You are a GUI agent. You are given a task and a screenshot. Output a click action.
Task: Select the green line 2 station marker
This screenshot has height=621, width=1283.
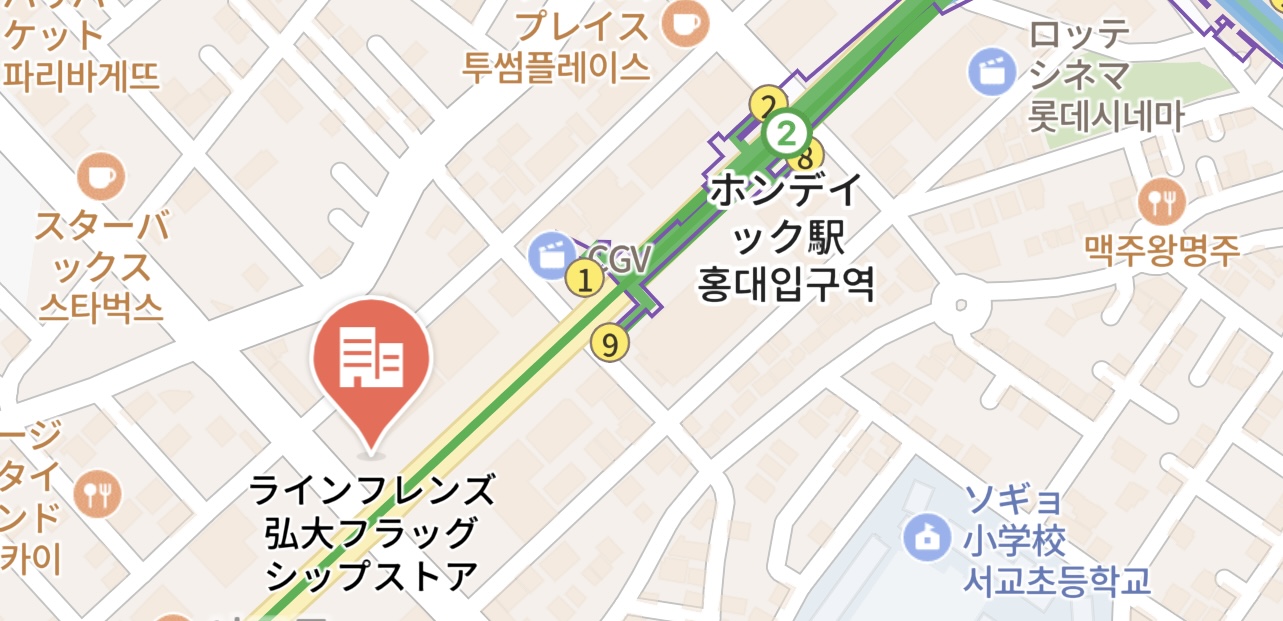tap(786, 132)
